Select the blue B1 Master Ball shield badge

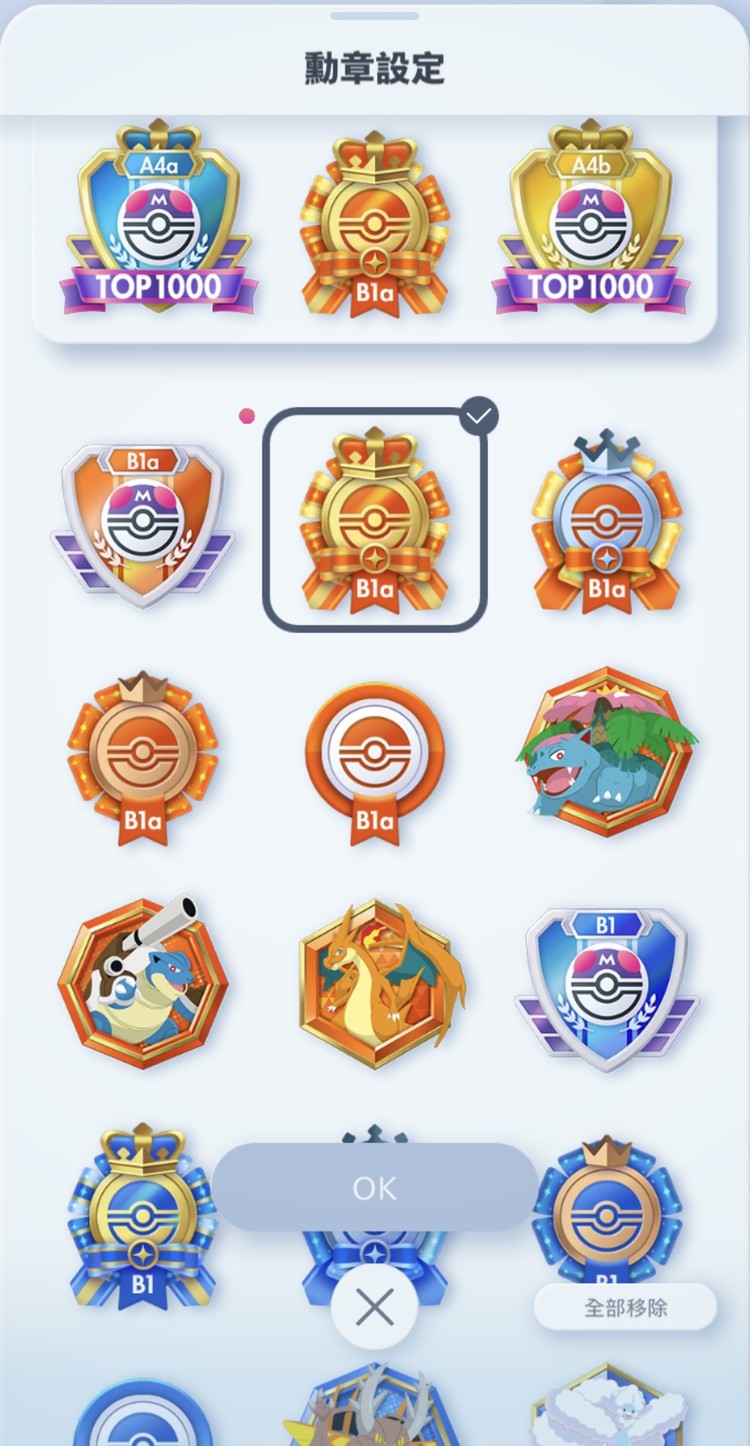(x=606, y=987)
